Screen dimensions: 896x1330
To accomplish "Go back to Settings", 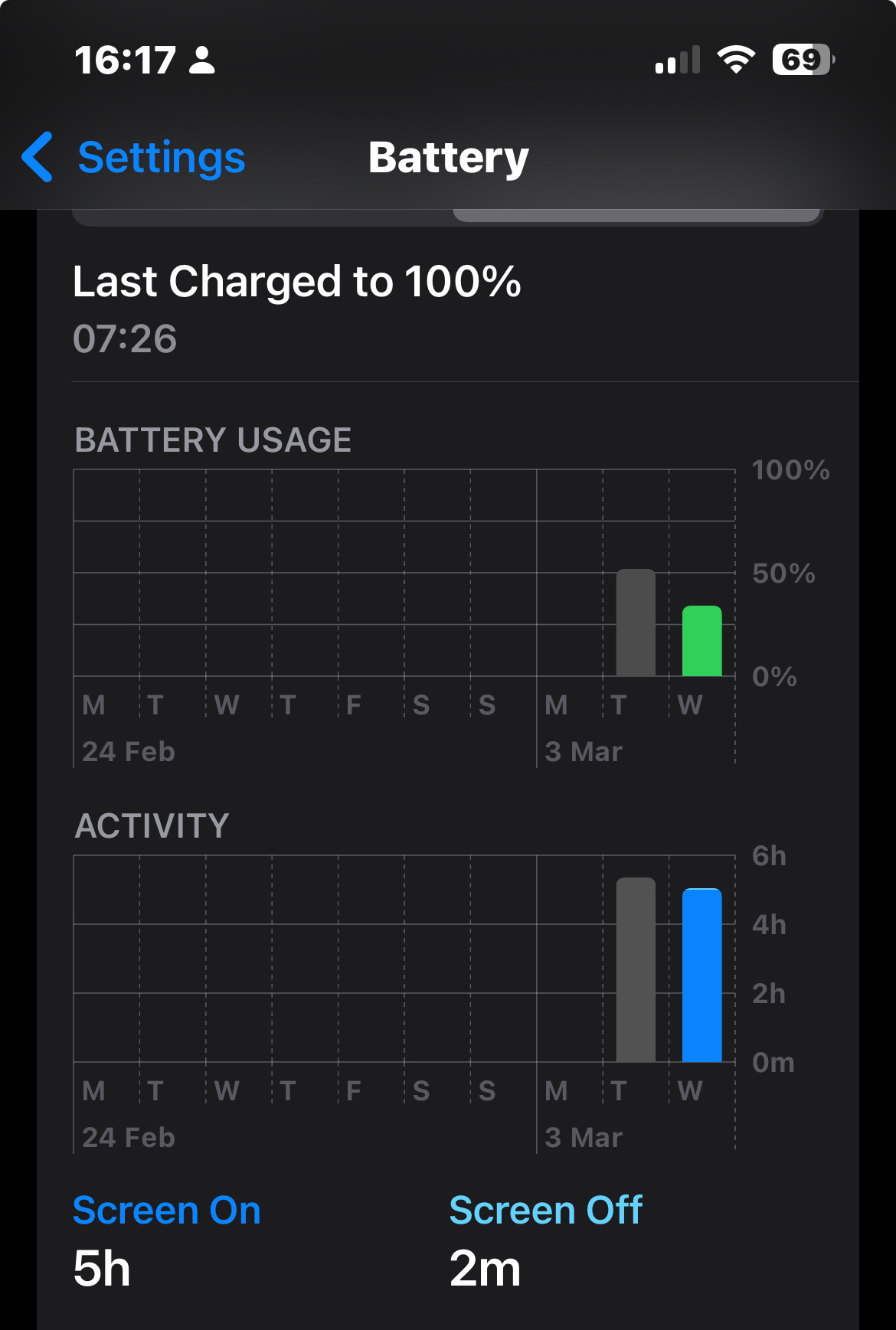I will pos(134,158).
